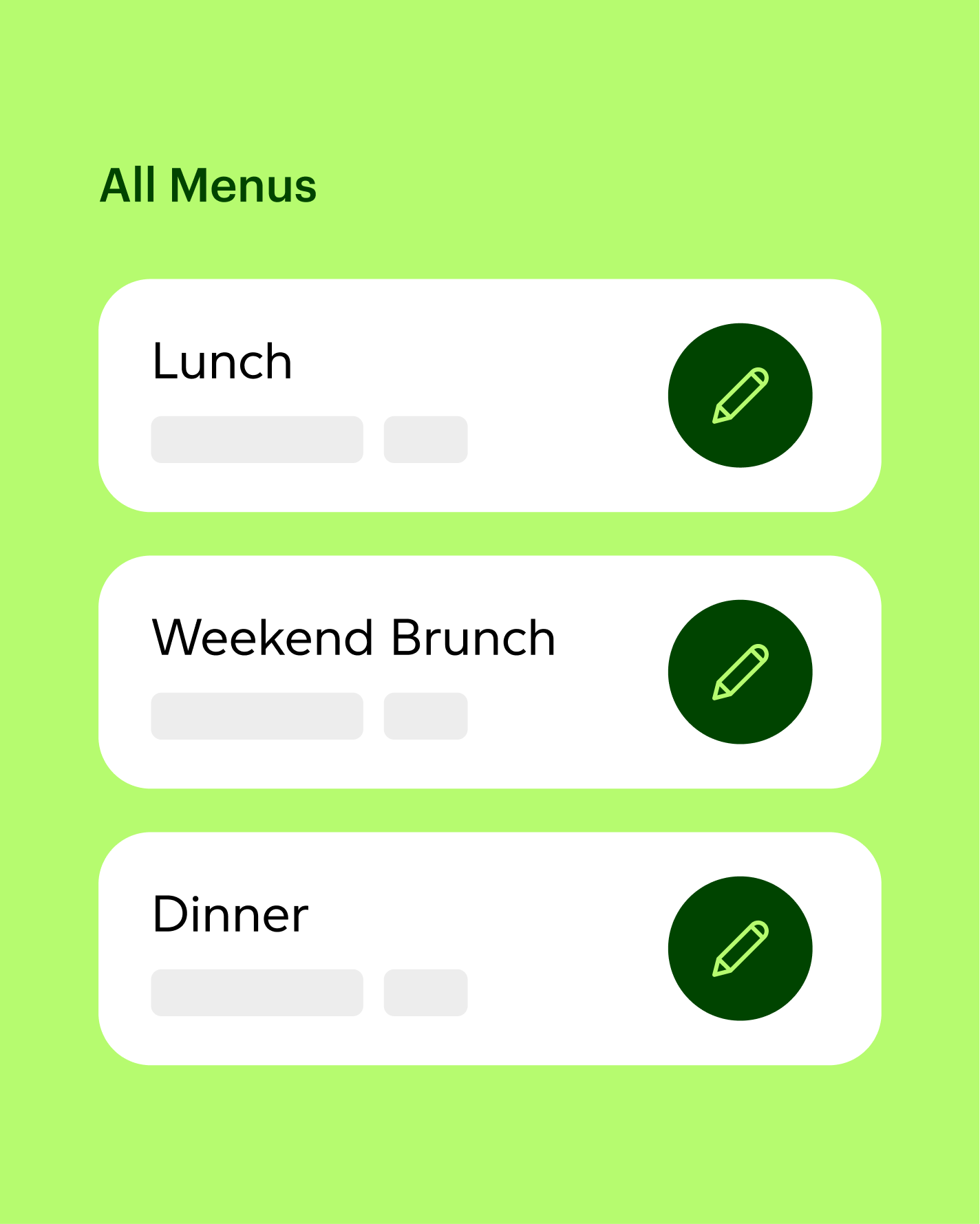Click the Lunch menu title text
This screenshot has width=980, height=1224.
click(222, 363)
